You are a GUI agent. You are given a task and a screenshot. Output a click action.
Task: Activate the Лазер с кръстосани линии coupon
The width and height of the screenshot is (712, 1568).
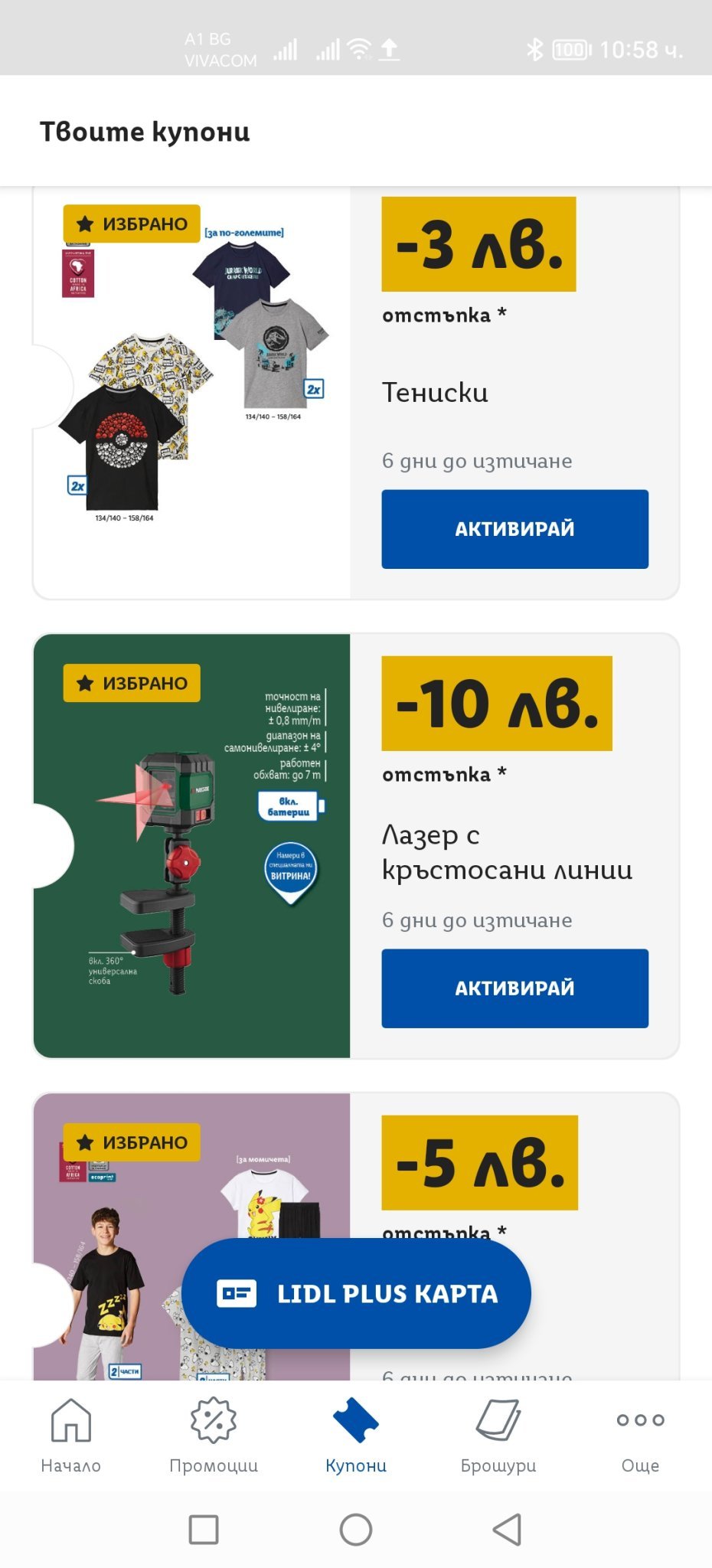click(514, 988)
